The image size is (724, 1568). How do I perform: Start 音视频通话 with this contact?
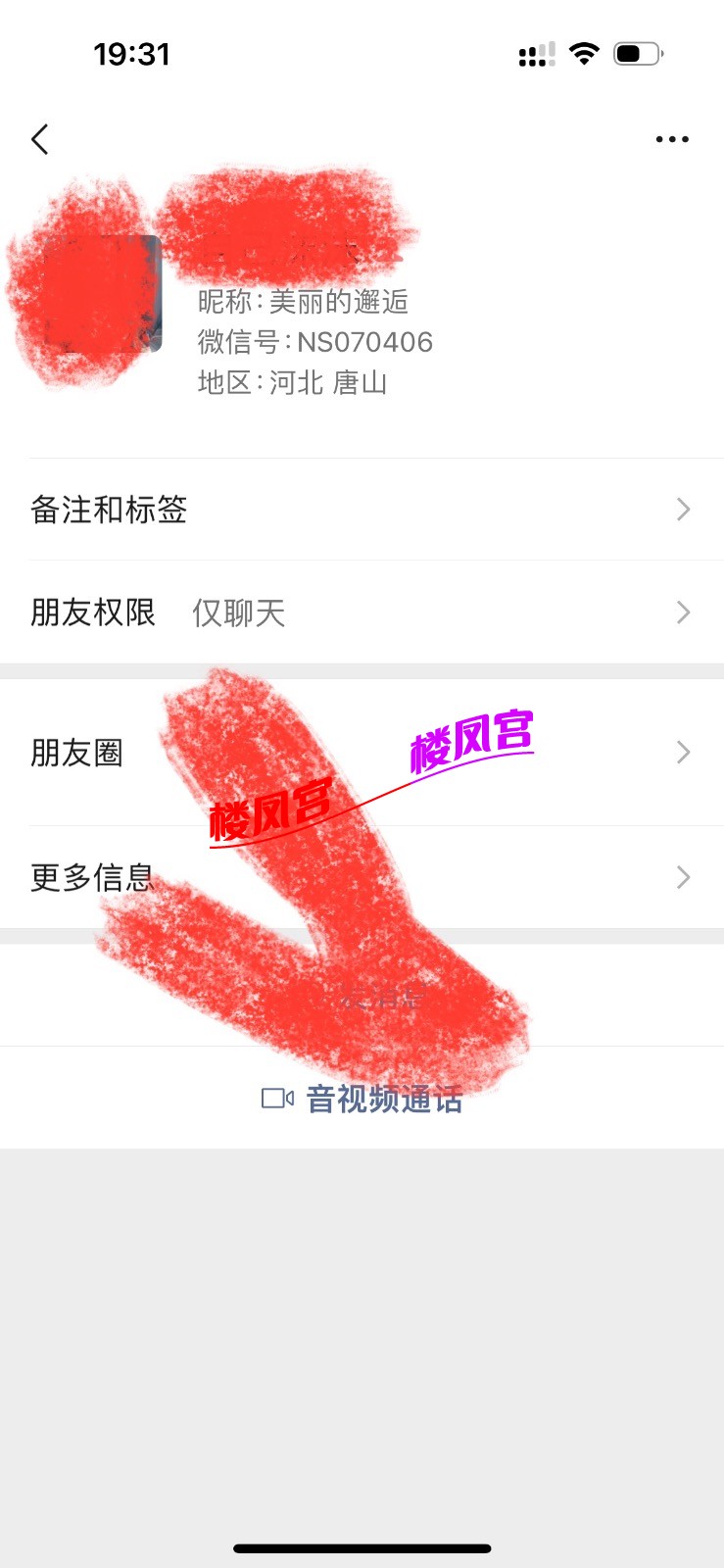coord(362,1099)
